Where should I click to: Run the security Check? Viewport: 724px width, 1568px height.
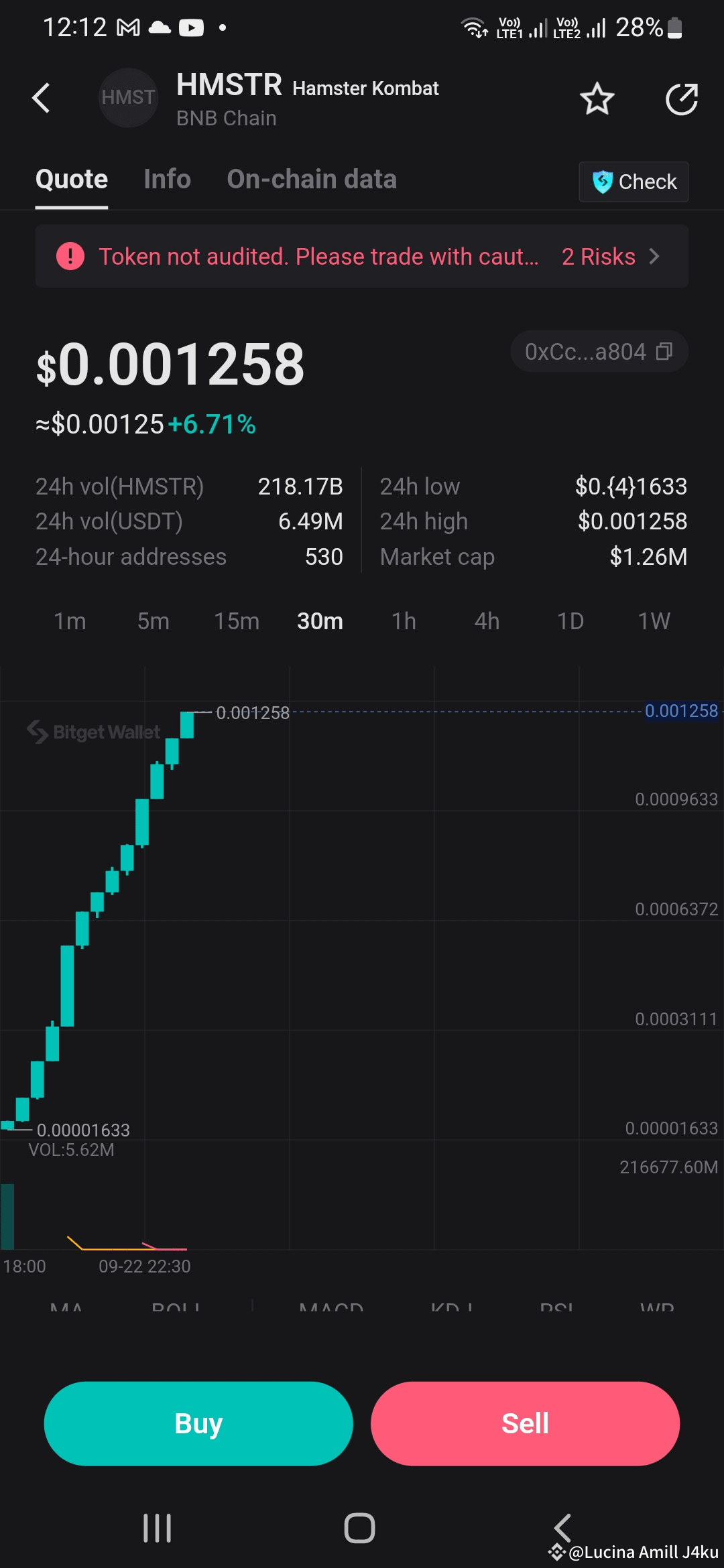(x=633, y=182)
